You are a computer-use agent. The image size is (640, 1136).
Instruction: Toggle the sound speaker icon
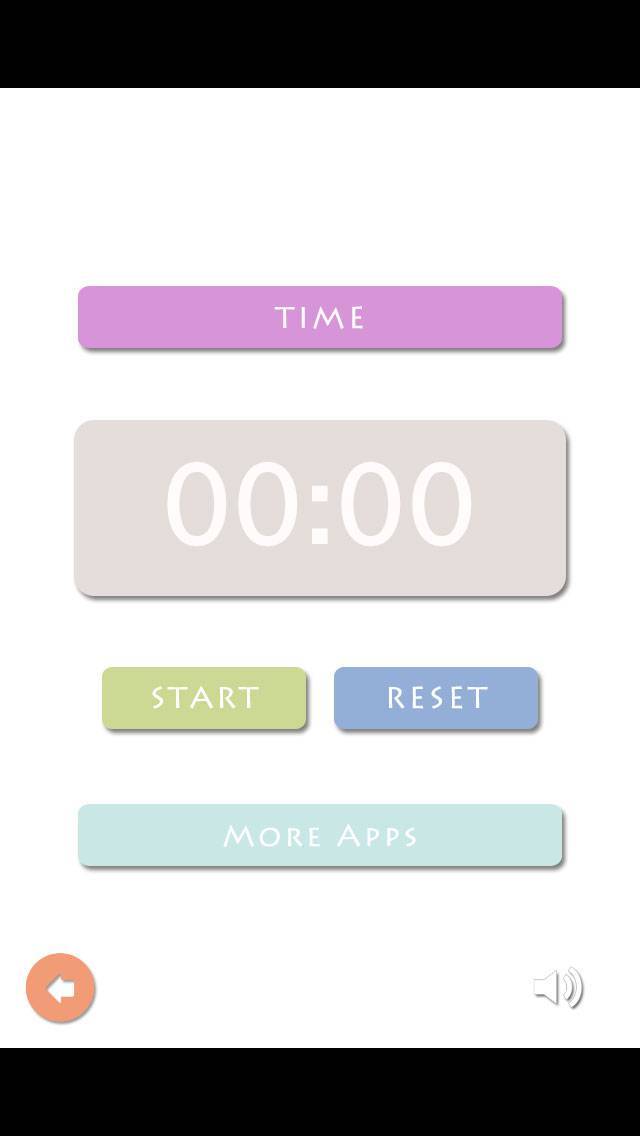pos(558,988)
